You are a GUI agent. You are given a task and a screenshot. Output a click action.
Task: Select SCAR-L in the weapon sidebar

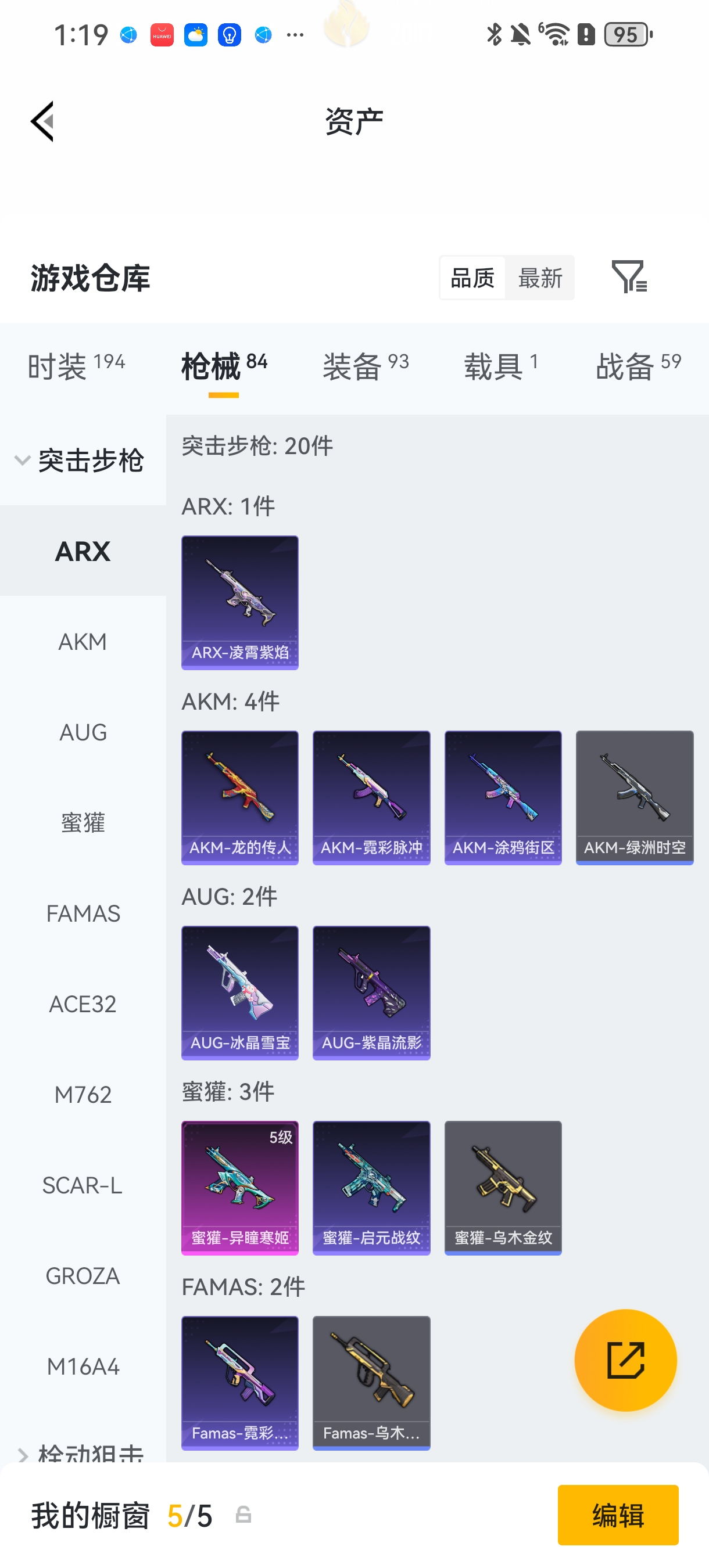point(84,1185)
